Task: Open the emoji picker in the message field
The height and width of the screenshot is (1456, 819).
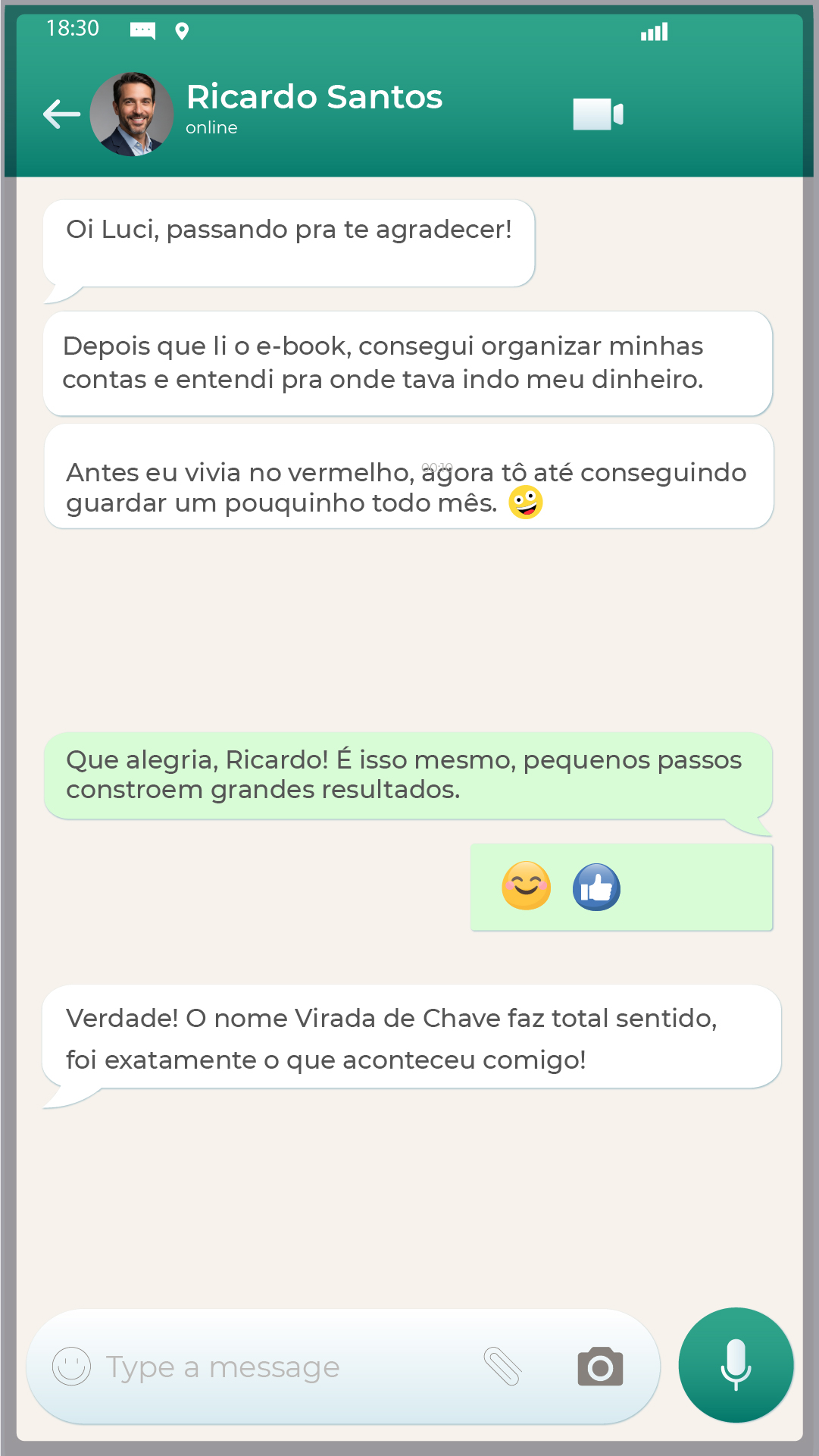Action: [70, 1366]
